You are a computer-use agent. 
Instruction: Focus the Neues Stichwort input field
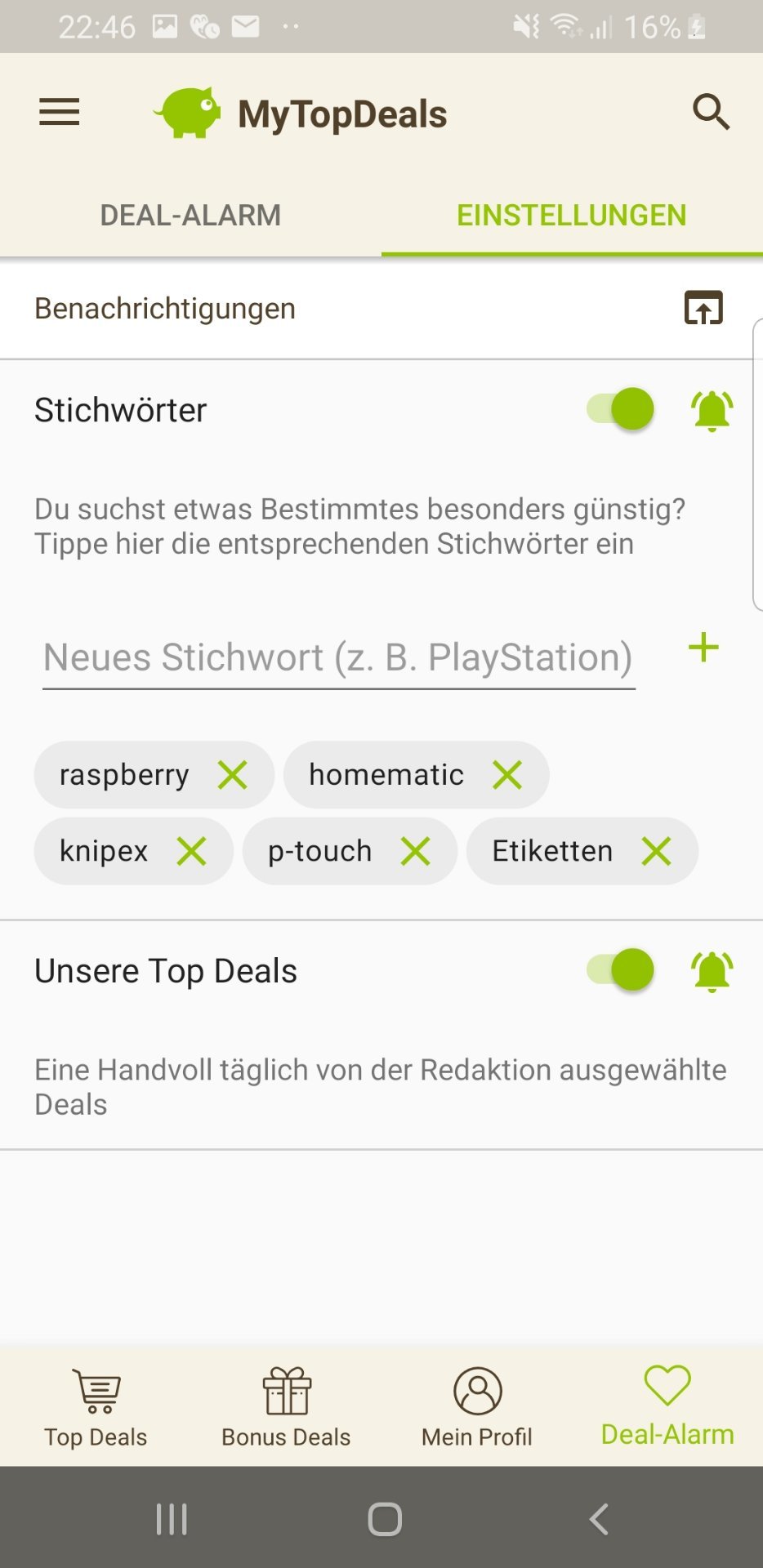coord(338,658)
